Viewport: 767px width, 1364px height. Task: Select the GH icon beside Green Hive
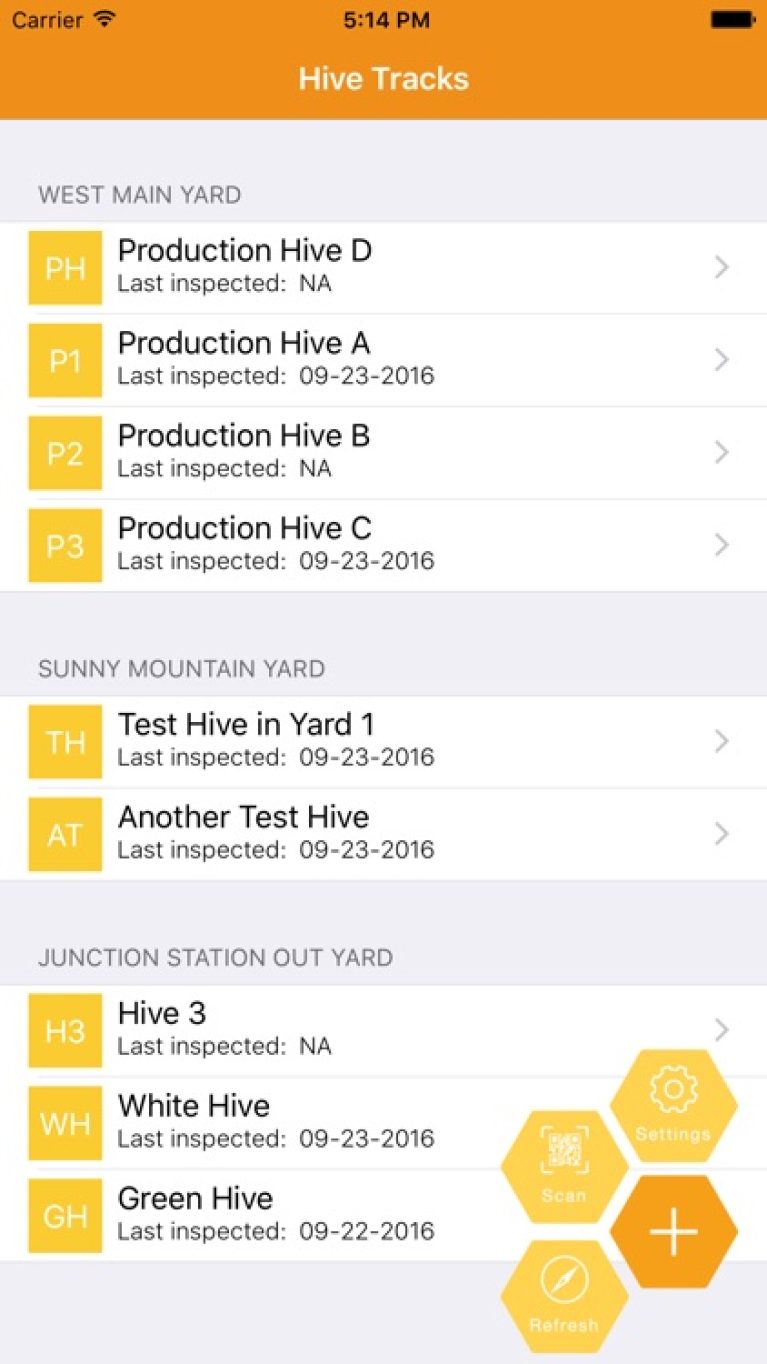(64, 1215)
